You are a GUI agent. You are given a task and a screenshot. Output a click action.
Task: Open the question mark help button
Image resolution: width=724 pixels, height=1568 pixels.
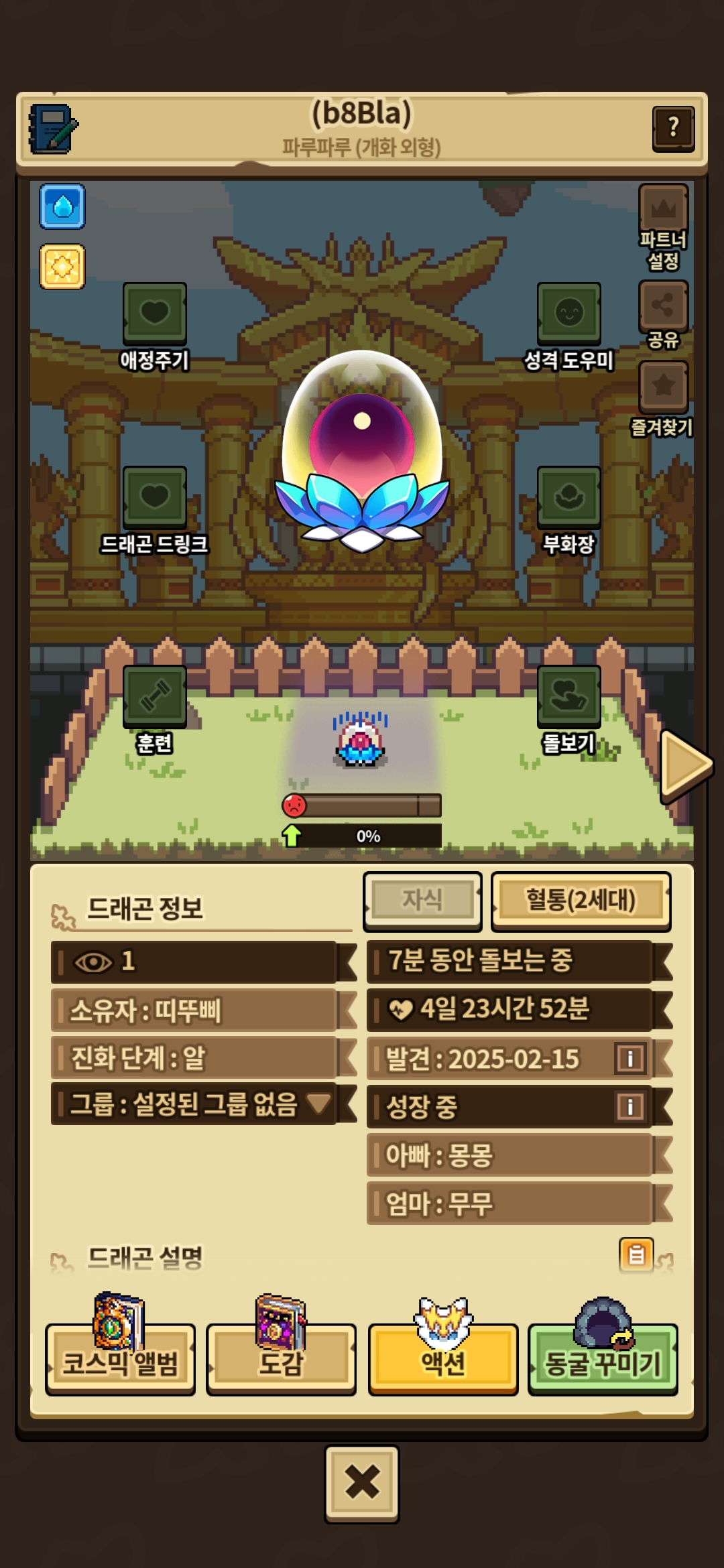[x=673, y=128]
